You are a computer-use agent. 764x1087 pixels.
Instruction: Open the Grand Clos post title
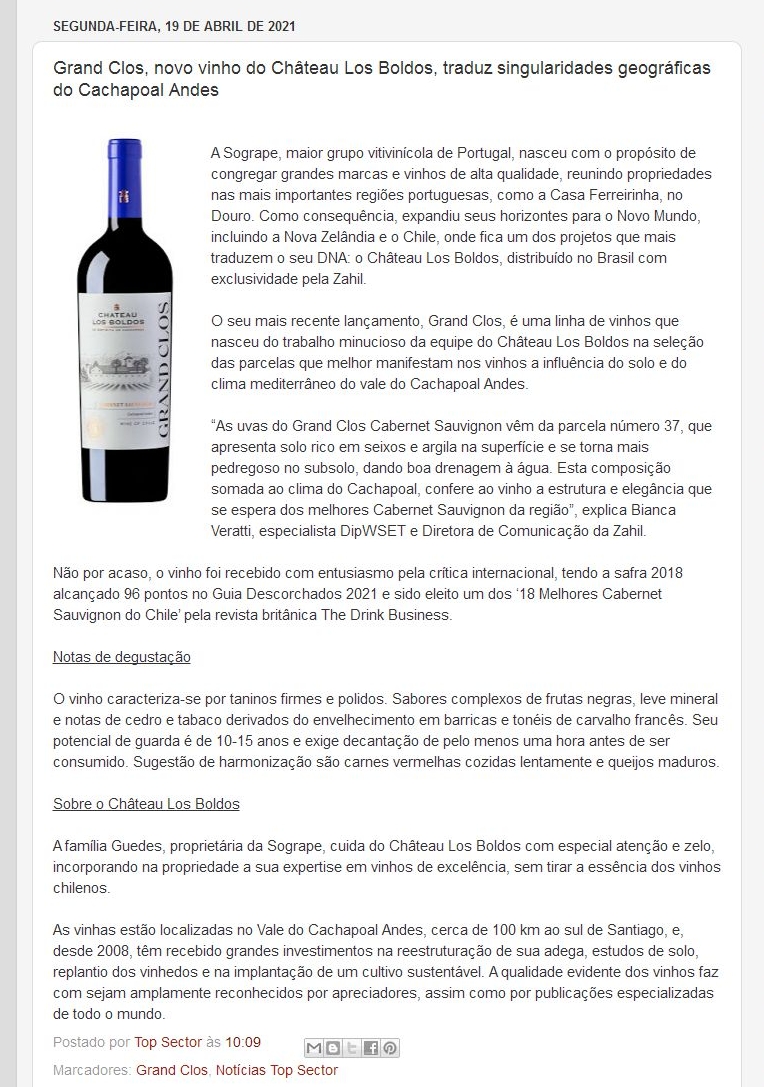coord(381,79)
